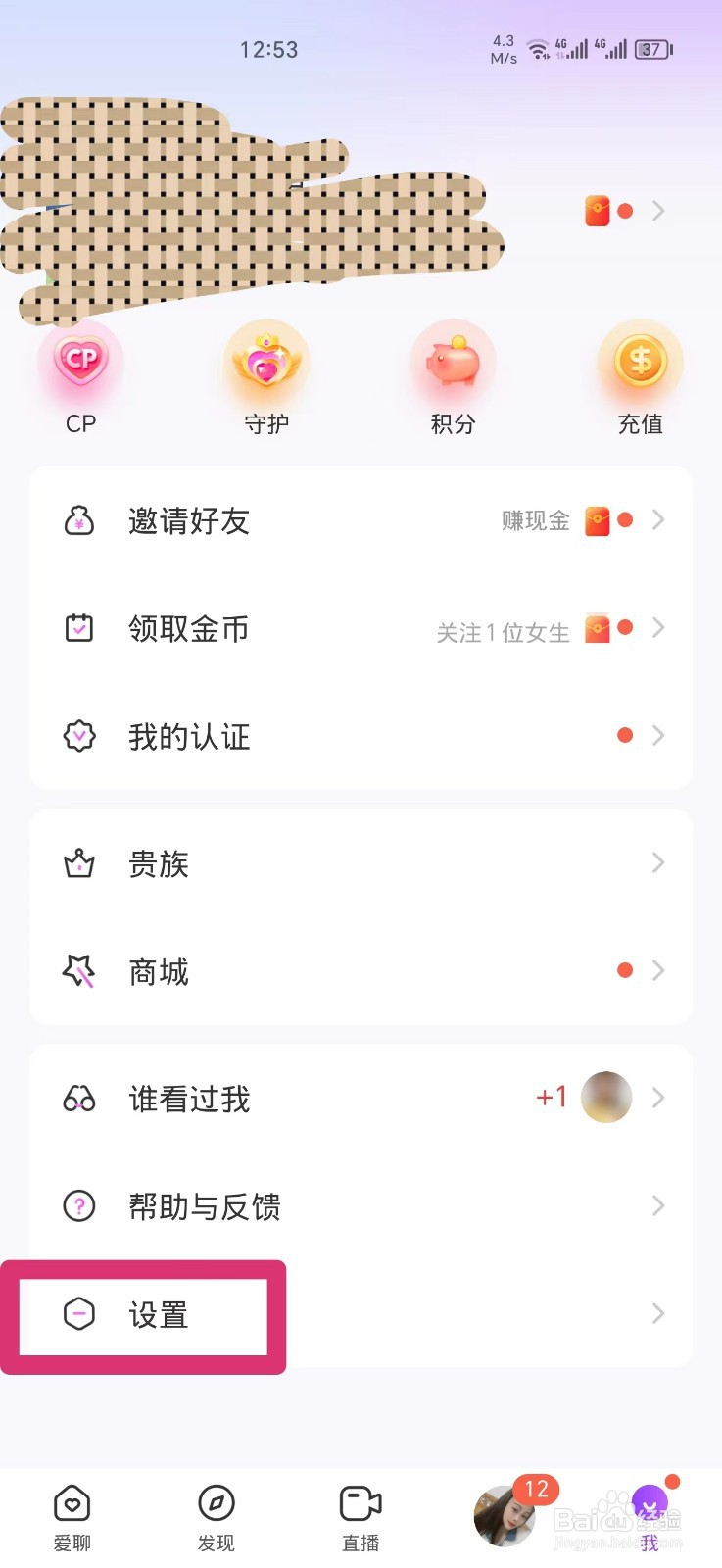
Task: Open the 守护 guardian shortcut
Action: click(x=266, y=378)
